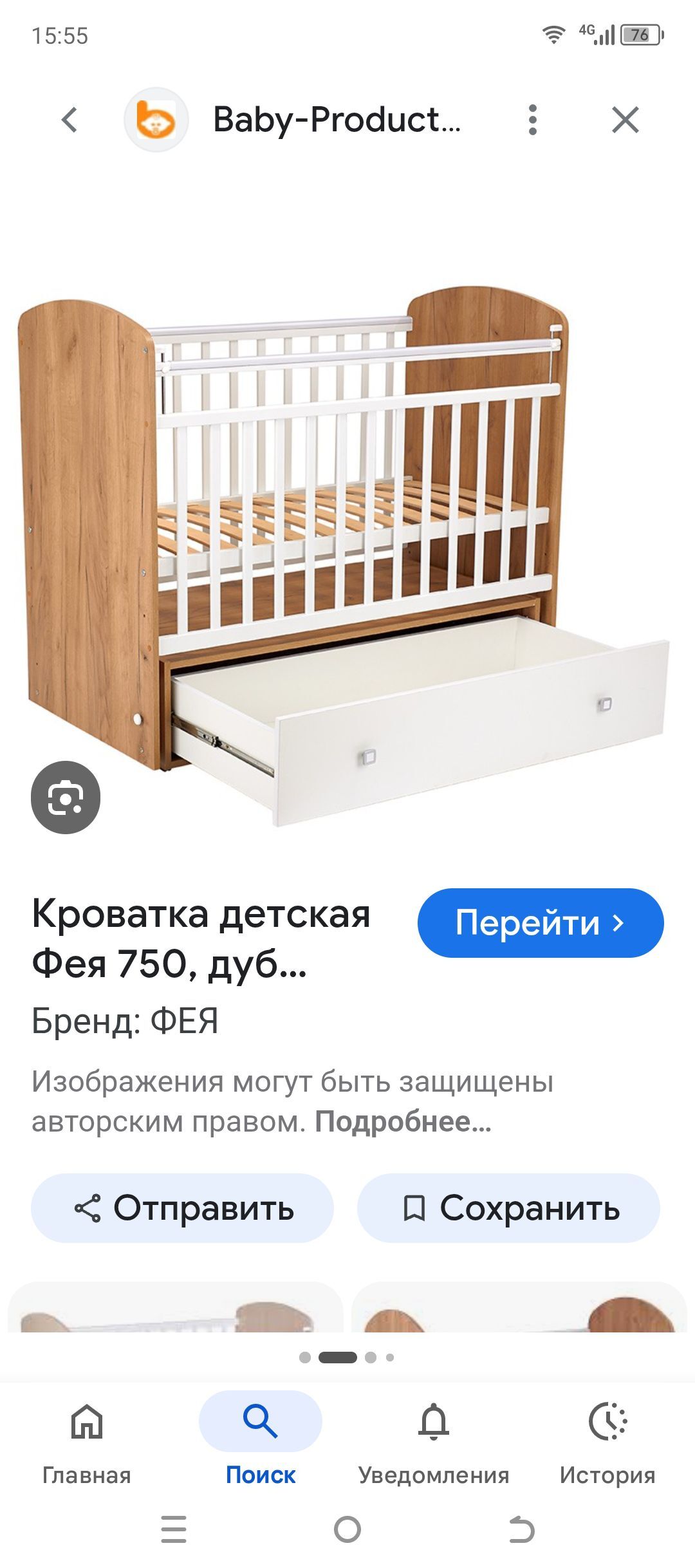Viewport: 695px width, 1568px height.
Task: Search this crib image with Lens
Action: (66, 798)
